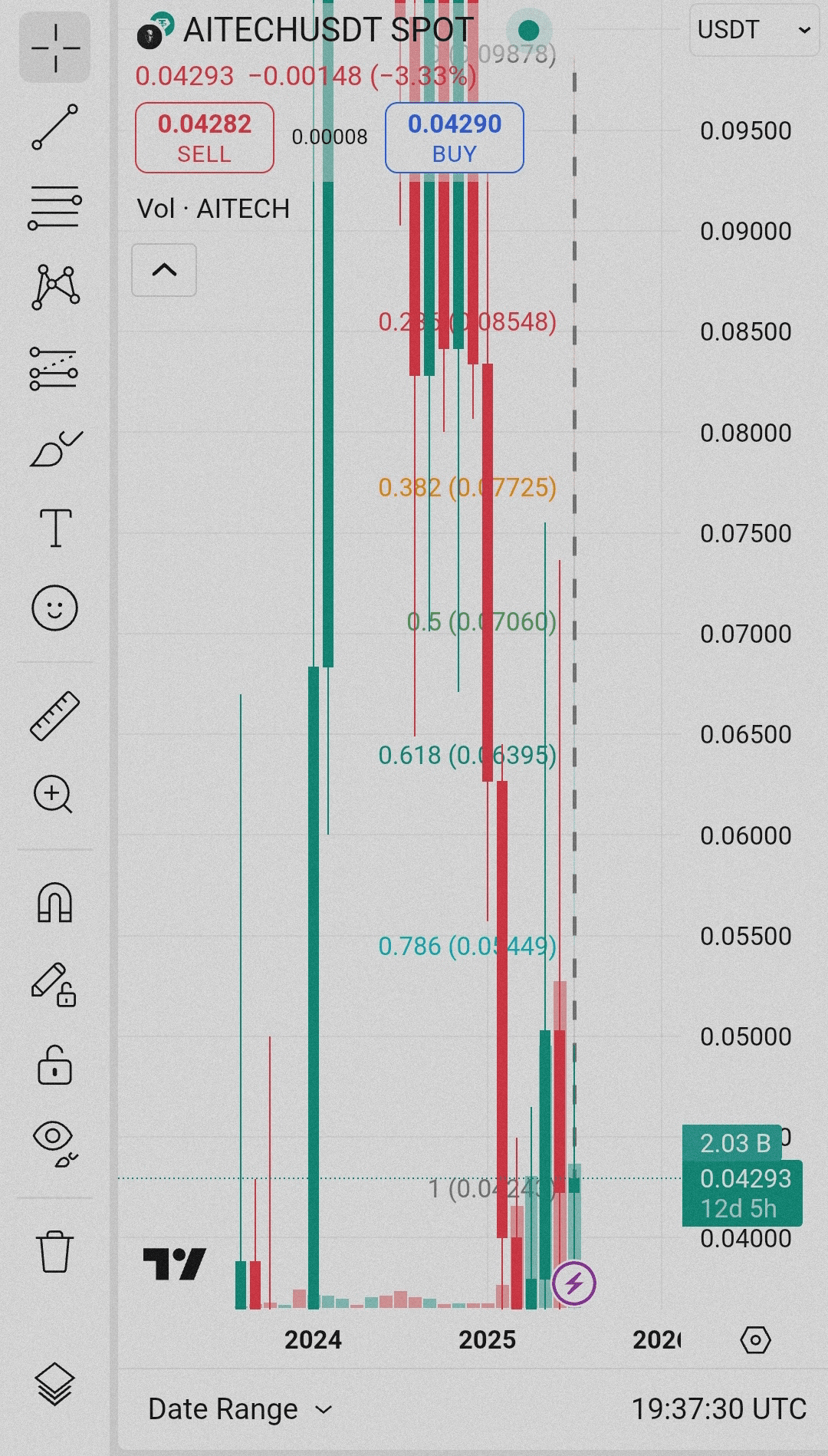Select the brush drawing tool
This screenshot has width=828, height=1456.
(55, 450)
